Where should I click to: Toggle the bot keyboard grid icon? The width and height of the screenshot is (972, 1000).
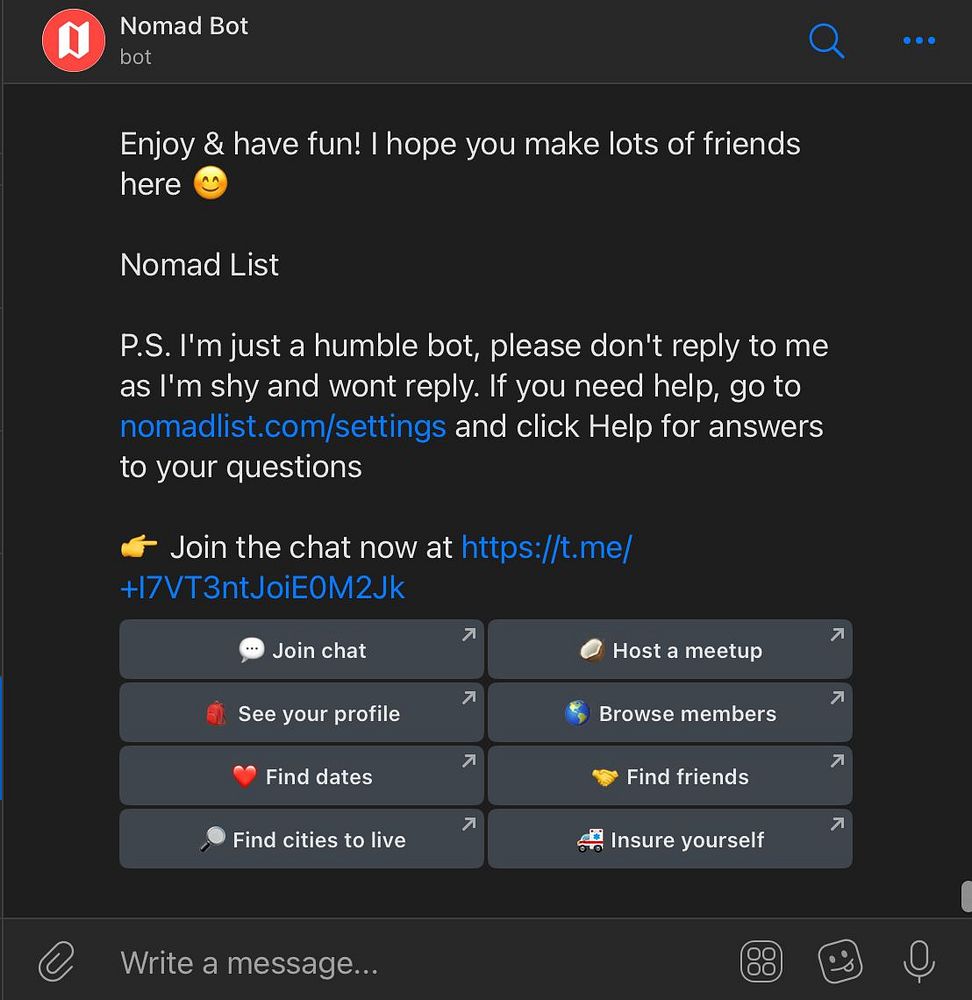[761, 963]
